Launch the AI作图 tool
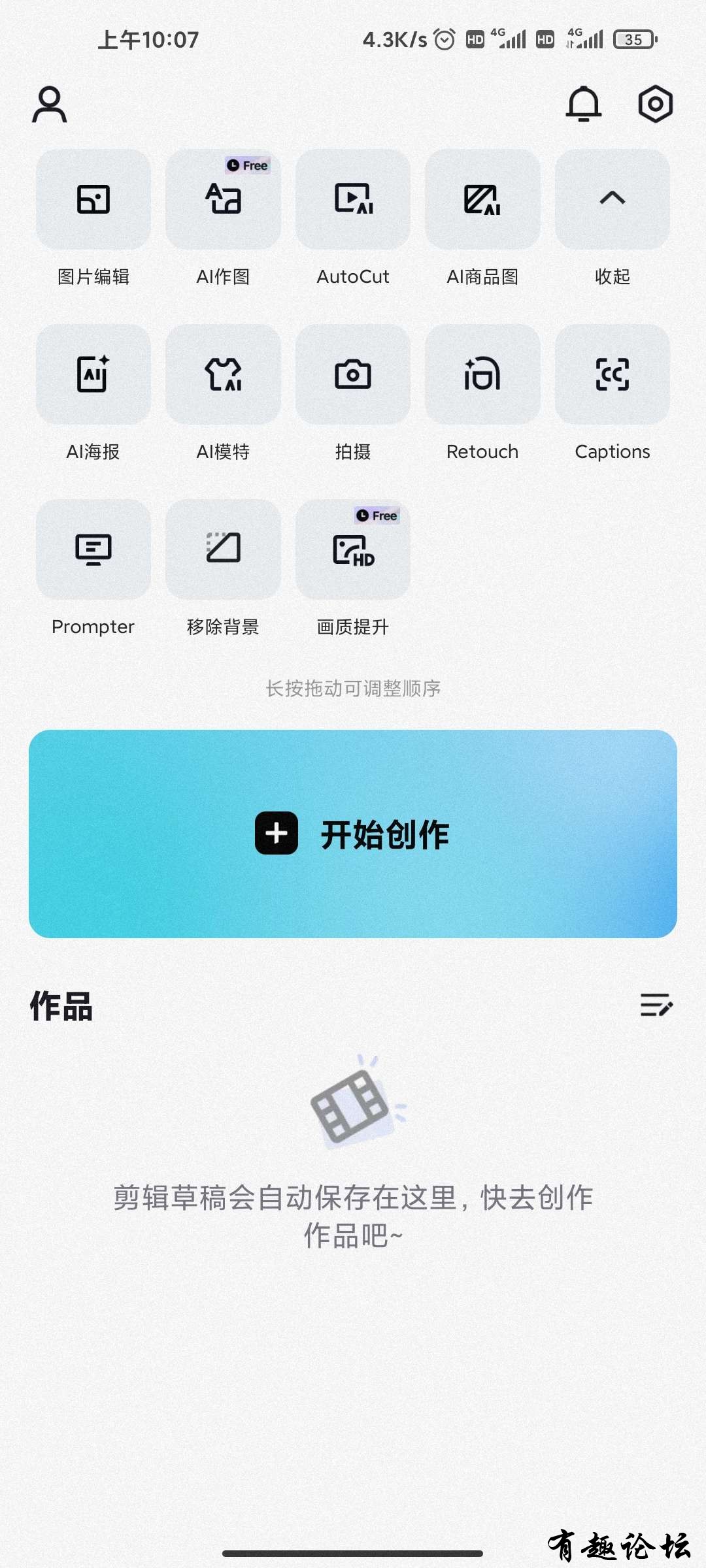The width and height of the screenshot is (706, 1568). click(x=223, y=200)
